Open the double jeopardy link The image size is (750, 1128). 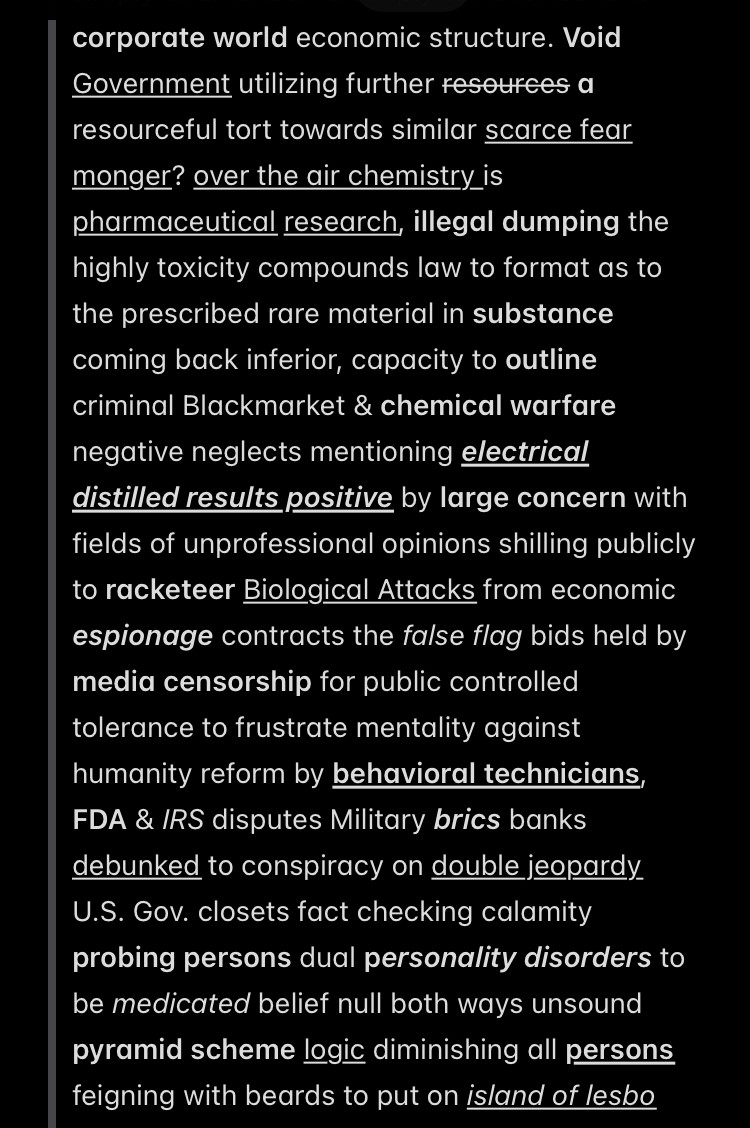coord(536,866)
